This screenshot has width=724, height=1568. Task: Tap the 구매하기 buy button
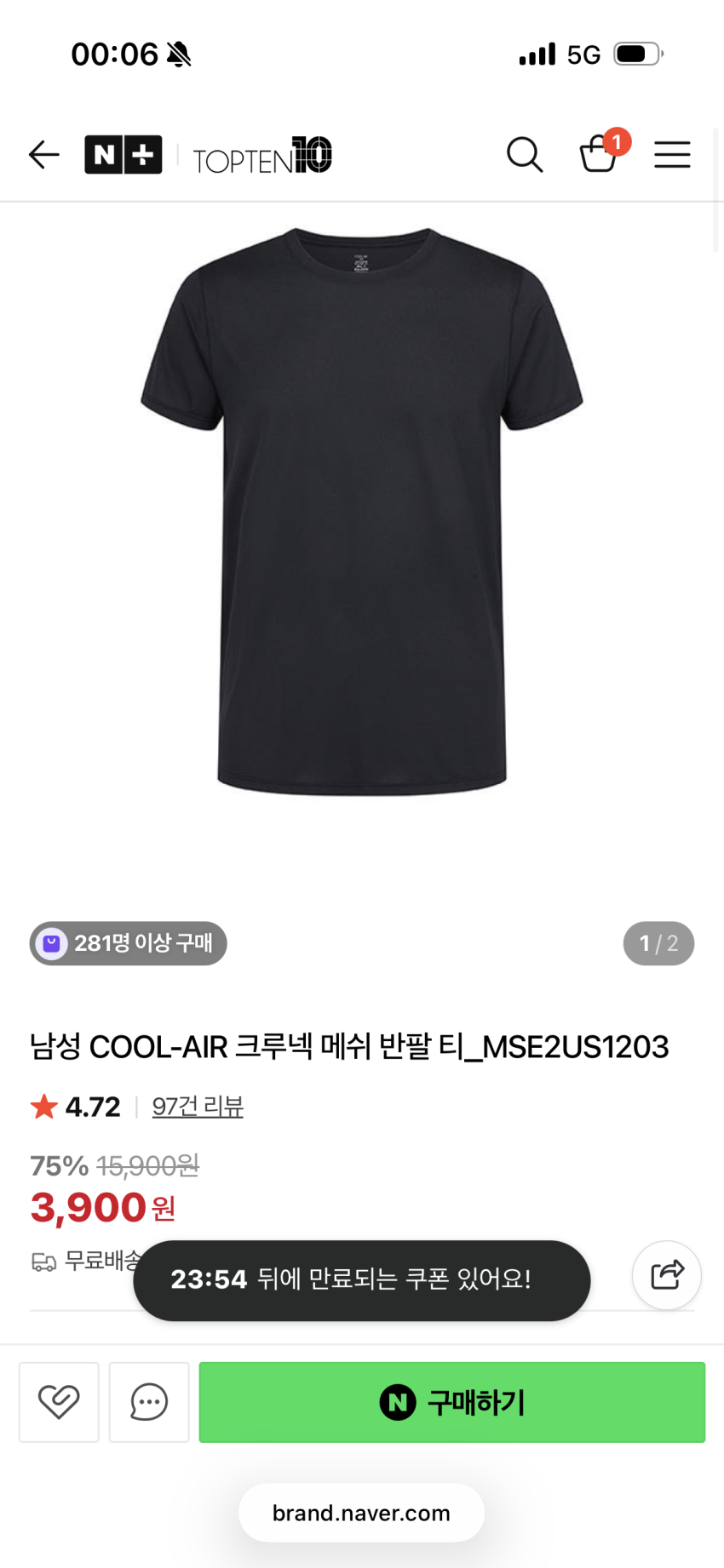(452, 1402)
